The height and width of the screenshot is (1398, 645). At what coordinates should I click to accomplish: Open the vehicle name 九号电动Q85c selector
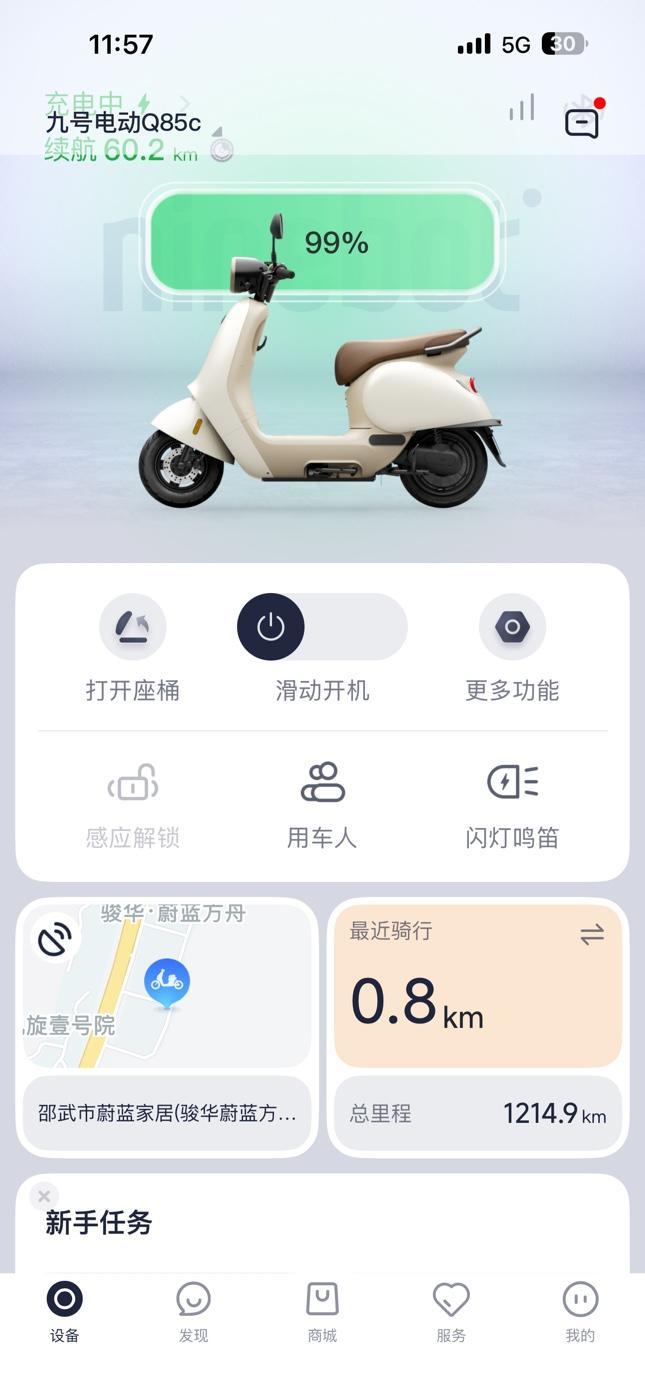123,123
